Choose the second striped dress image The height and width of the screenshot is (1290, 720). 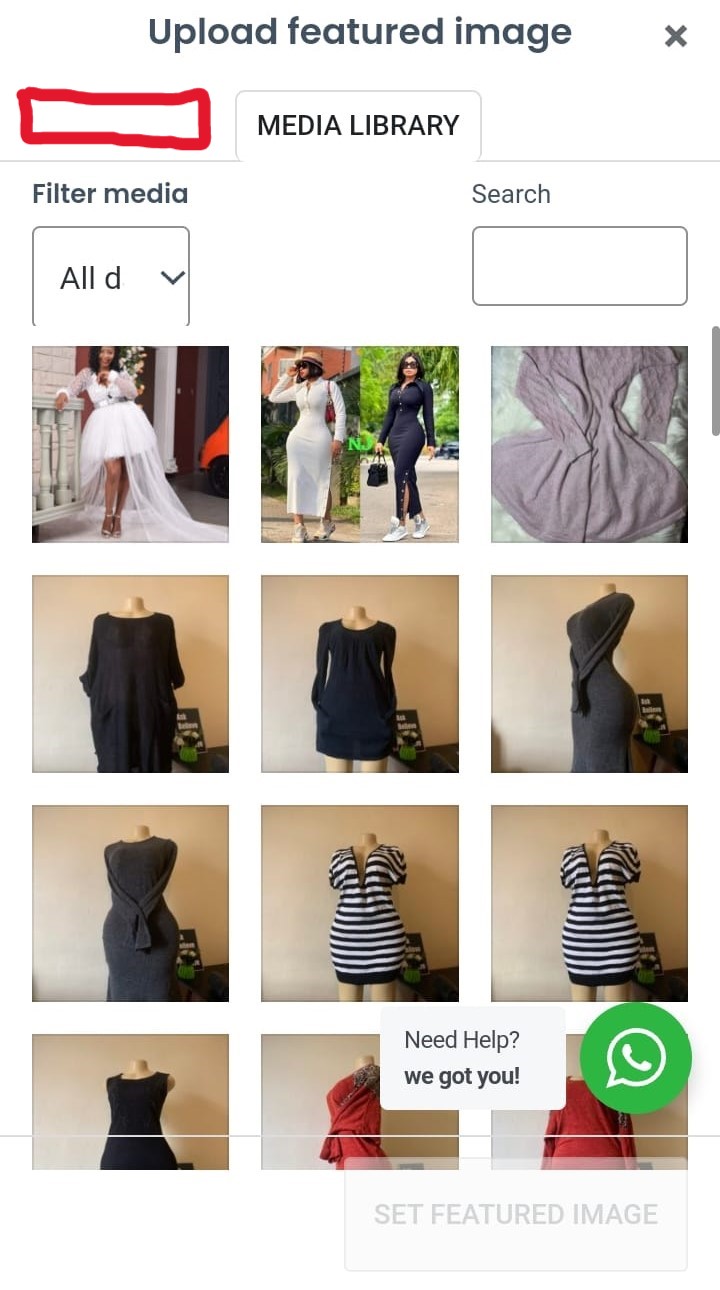[589, 903]
